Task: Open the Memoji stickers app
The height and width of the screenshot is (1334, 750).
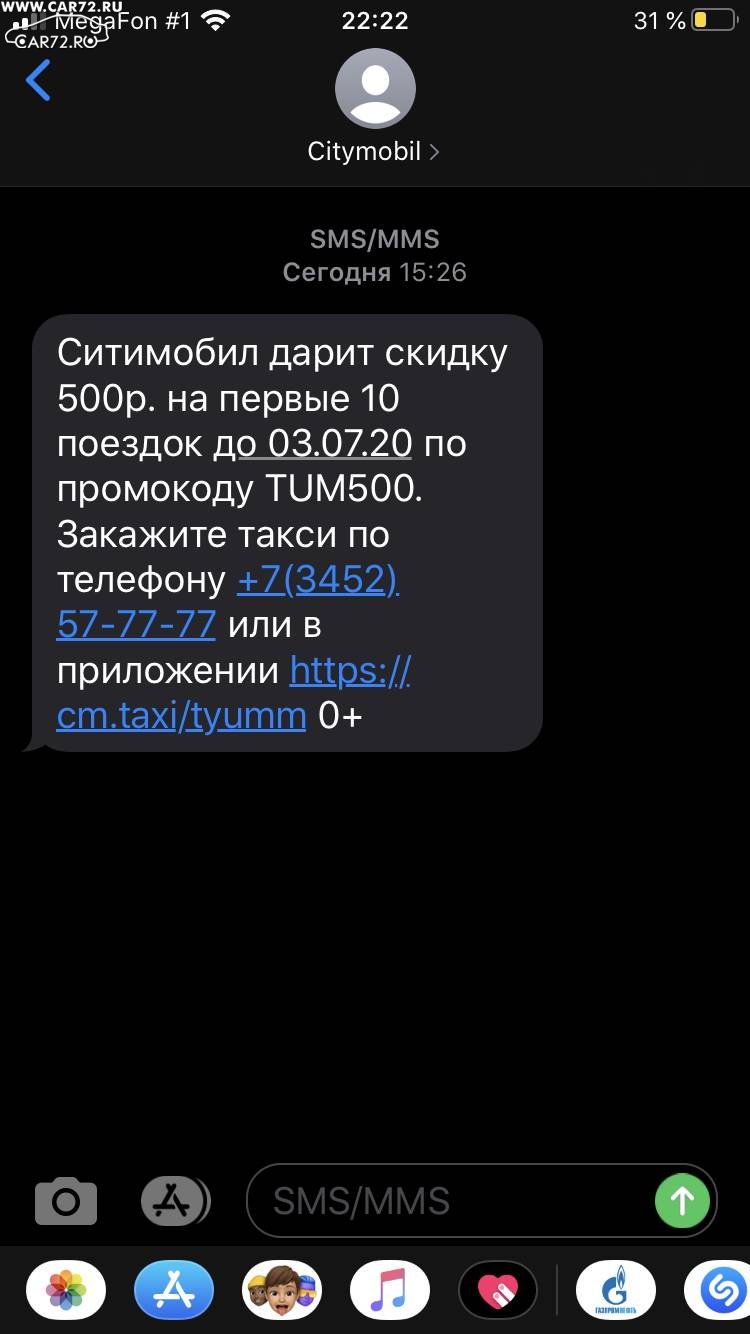Action: click(x=282, y=1291)
